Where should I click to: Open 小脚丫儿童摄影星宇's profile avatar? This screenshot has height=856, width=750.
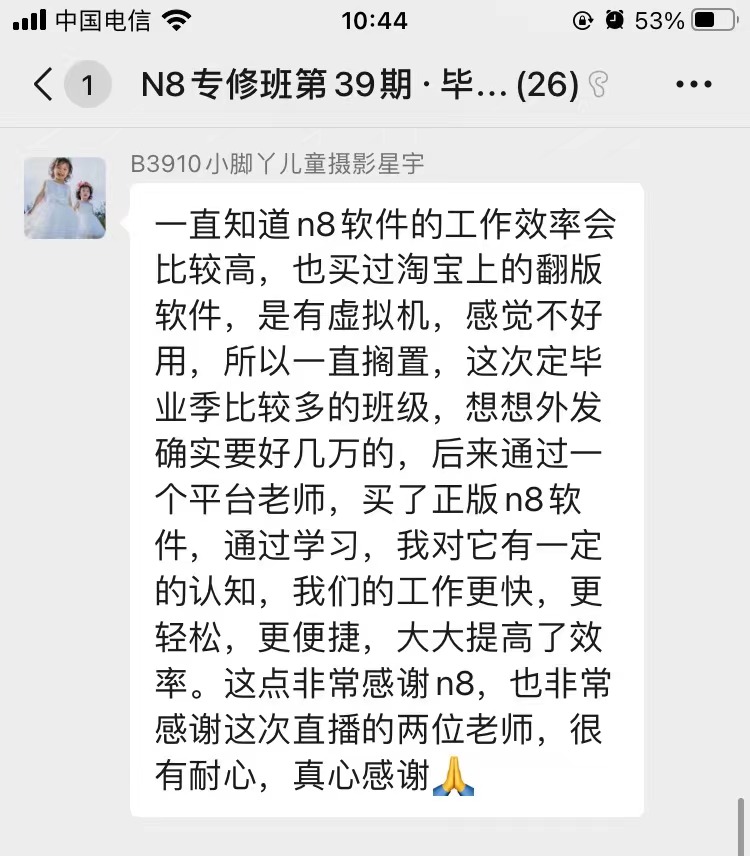[x=65, y=198]
